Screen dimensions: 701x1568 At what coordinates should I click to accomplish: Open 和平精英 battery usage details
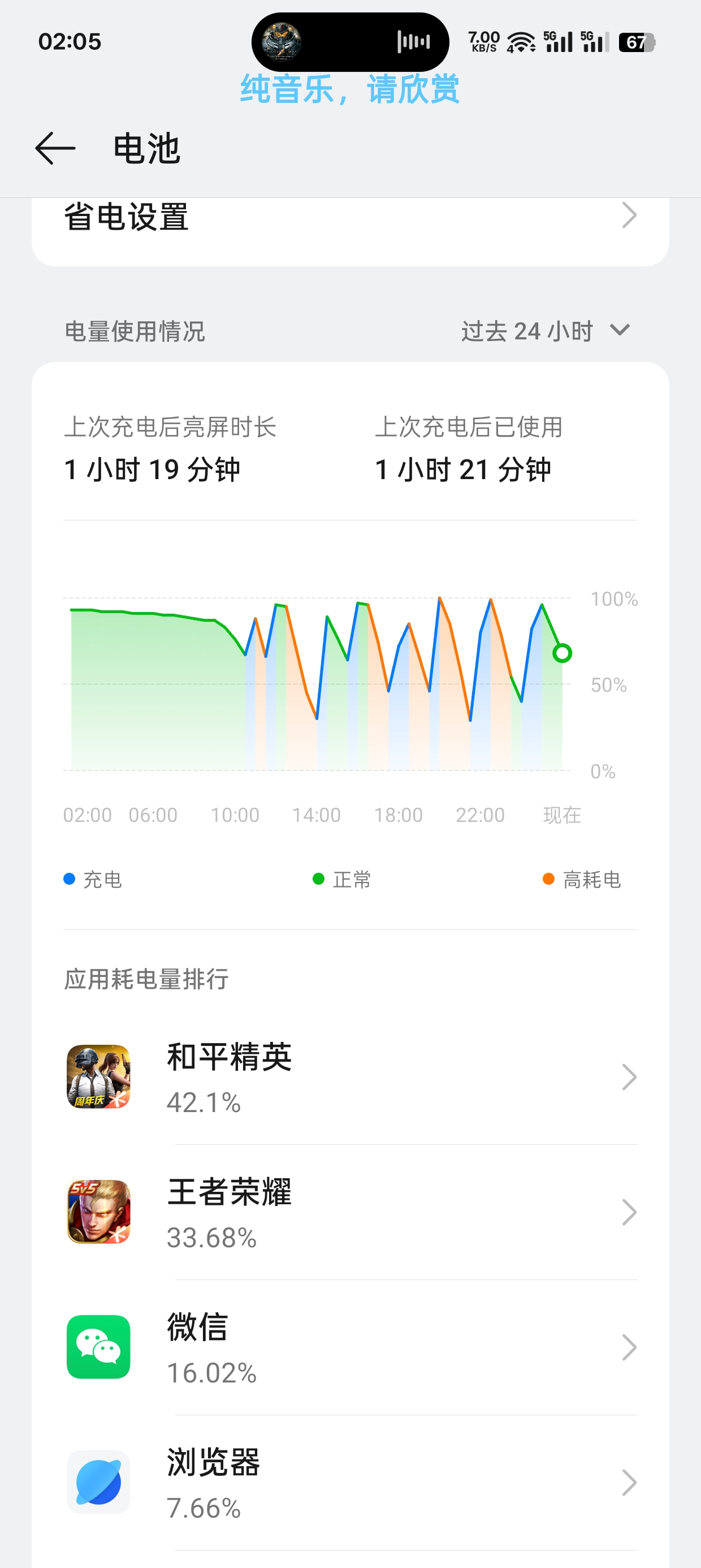click(x=350, y=1078)
